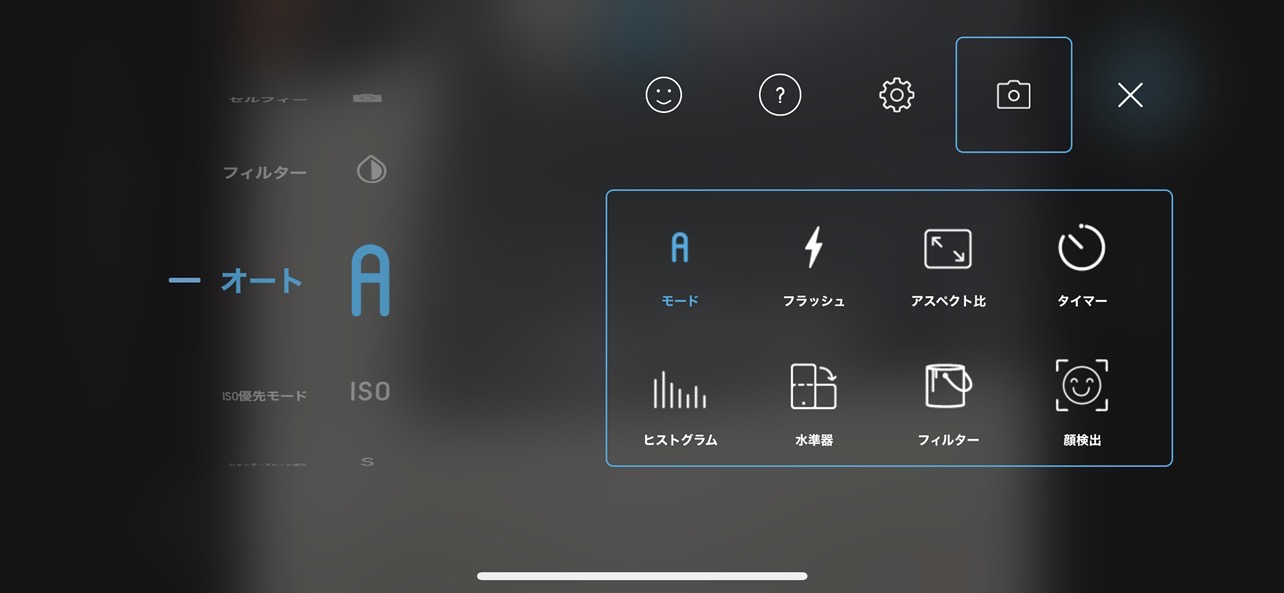Open the help question mark tab
Viewport: 1284px width, 593px height.
[780, 95]
